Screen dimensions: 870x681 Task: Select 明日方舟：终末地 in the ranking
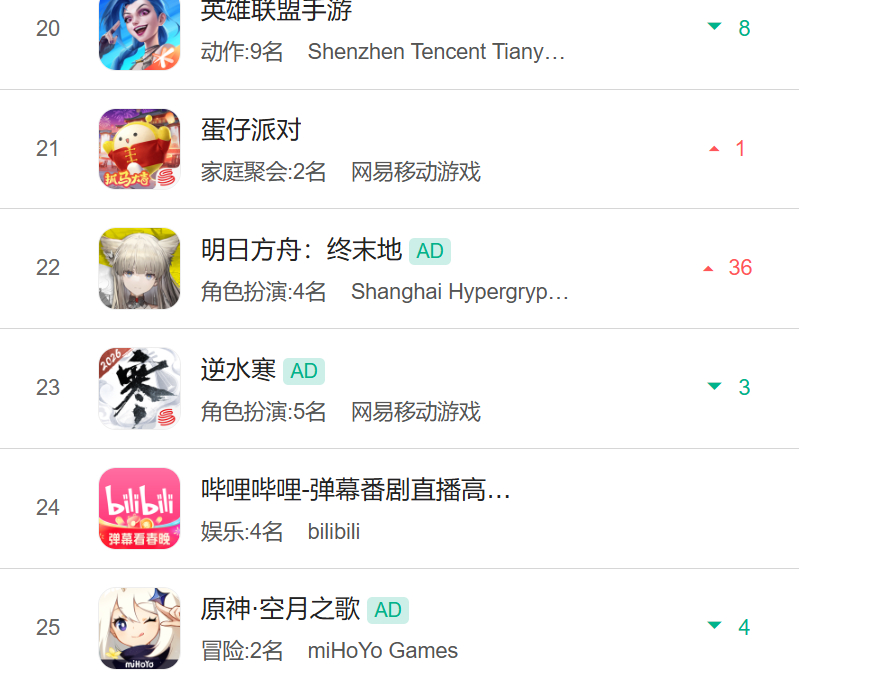pyautogui.click(x=301, y=250)
